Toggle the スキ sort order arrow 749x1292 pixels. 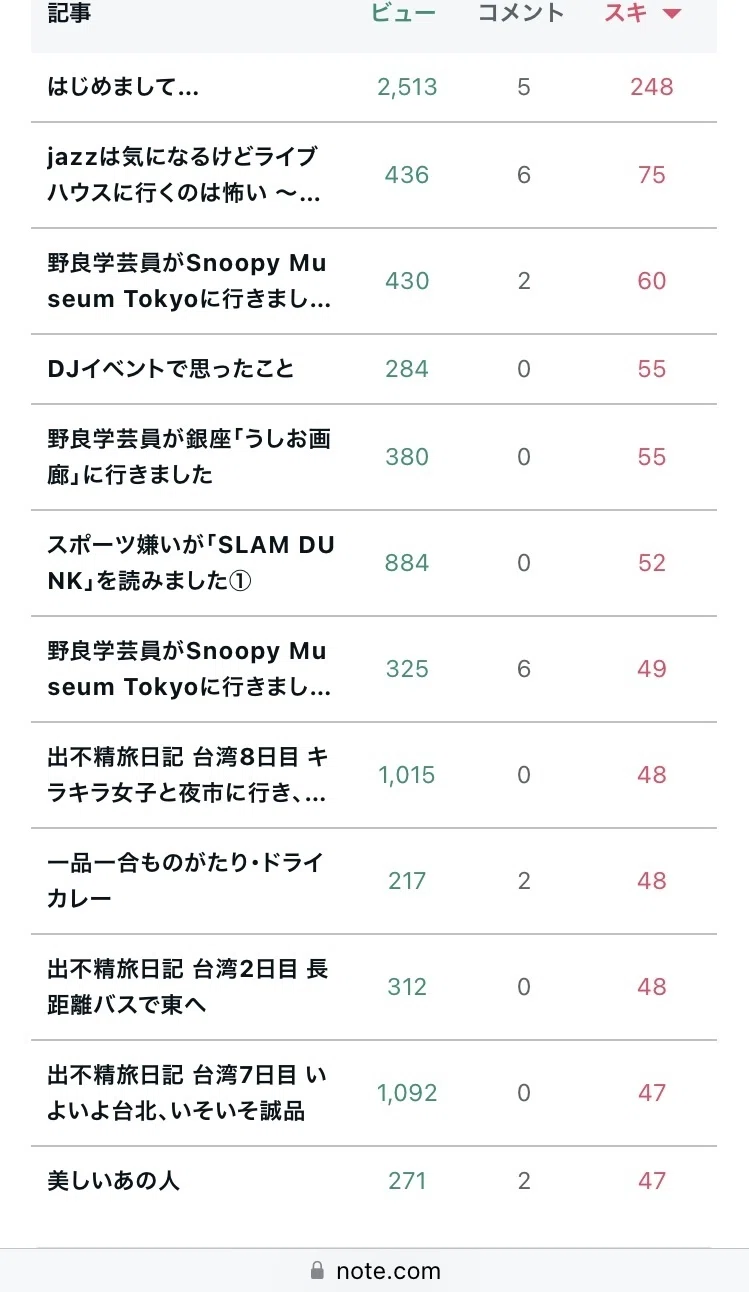pos(672,13)
